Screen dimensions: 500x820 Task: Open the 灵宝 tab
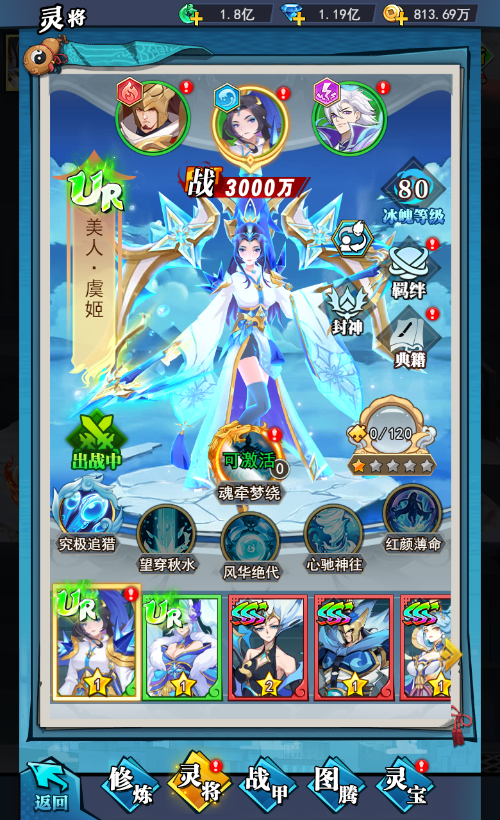tap(404, 785)
